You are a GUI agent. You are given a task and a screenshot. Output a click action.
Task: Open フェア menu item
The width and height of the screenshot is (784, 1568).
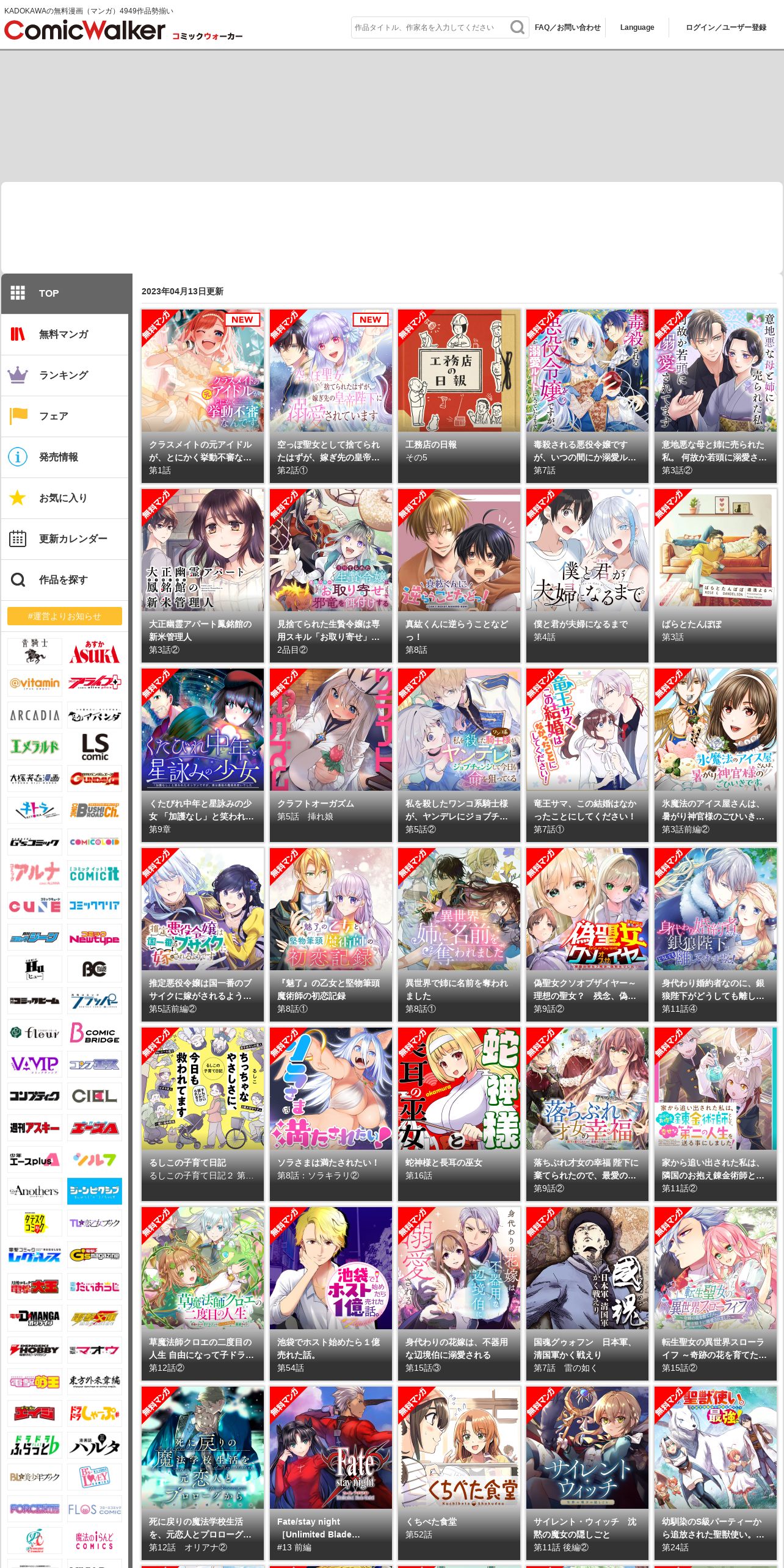(65, 416)
